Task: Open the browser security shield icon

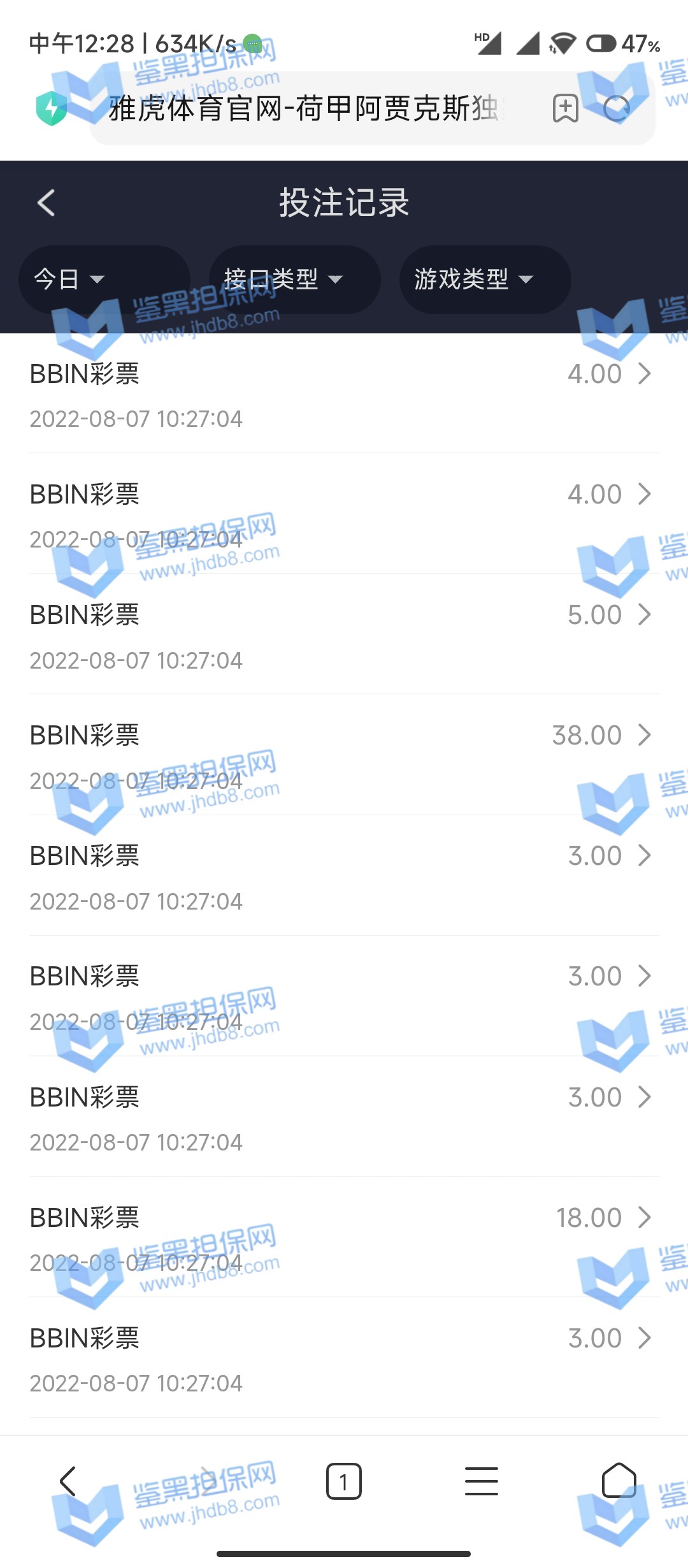Action: pyautogui.click(x=52, y=108)
